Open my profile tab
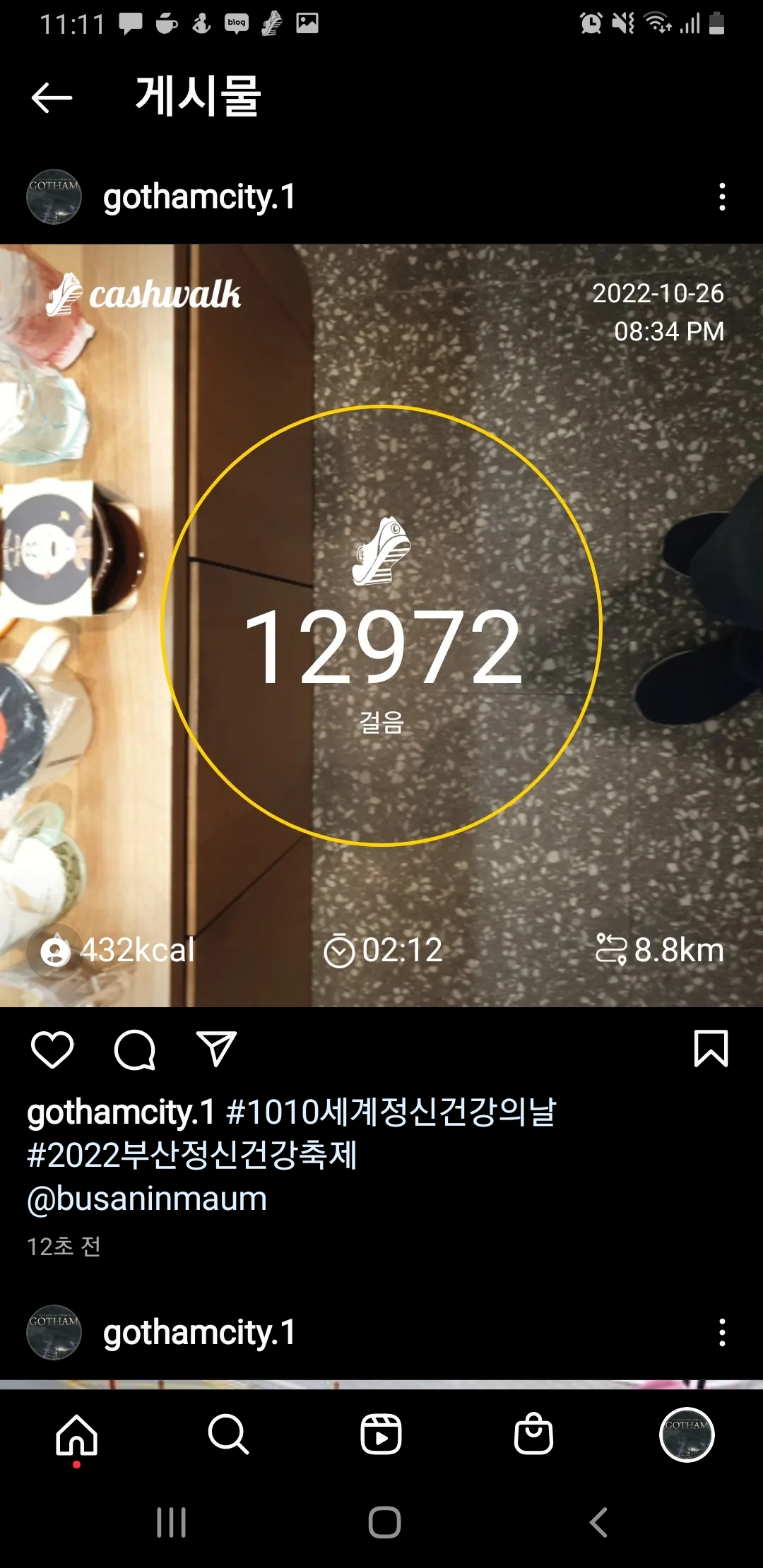Screen dimensions: 763x1568 pyautogui.click(x=686, y=1435)
